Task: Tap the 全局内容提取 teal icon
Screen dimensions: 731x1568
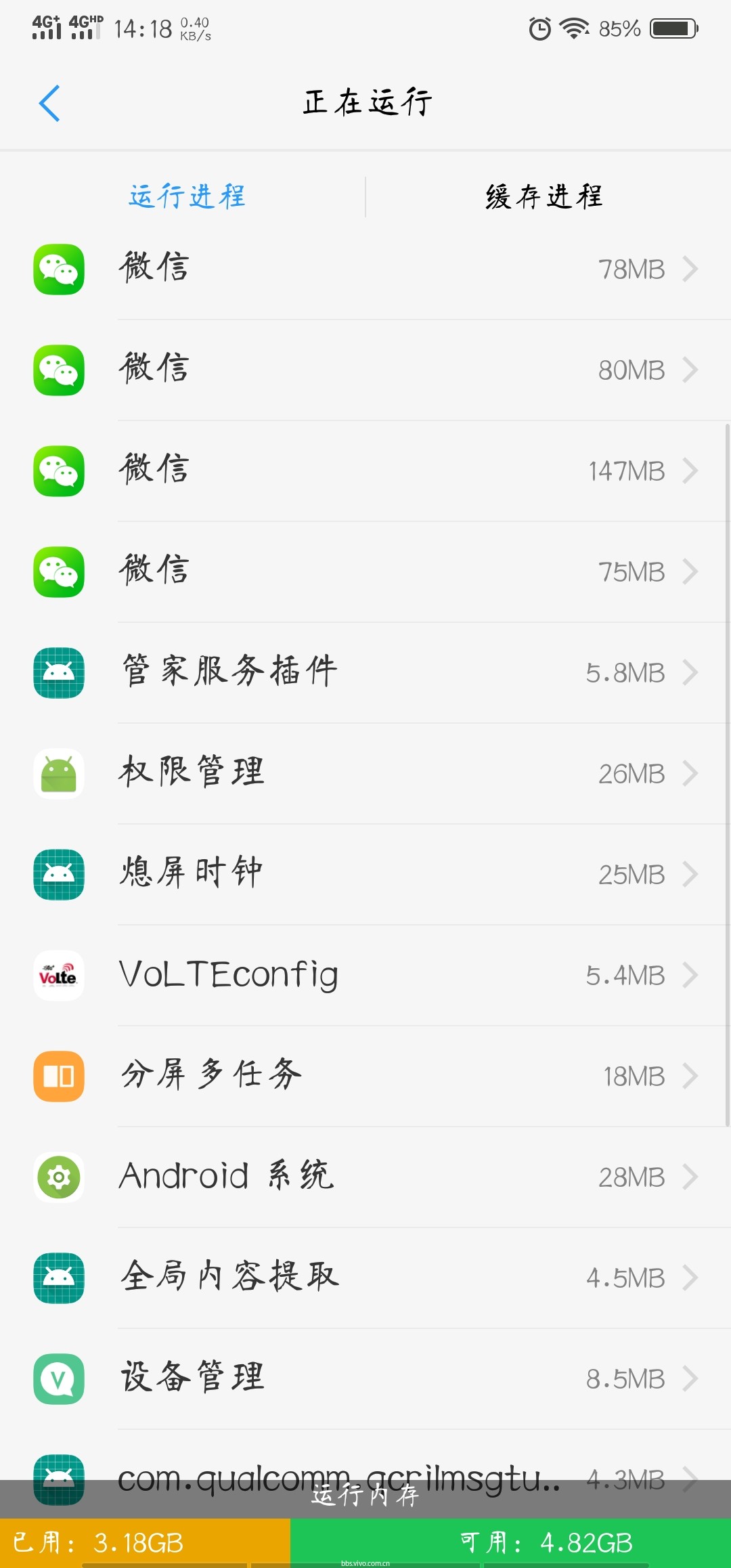Action: pos(58,1278)
